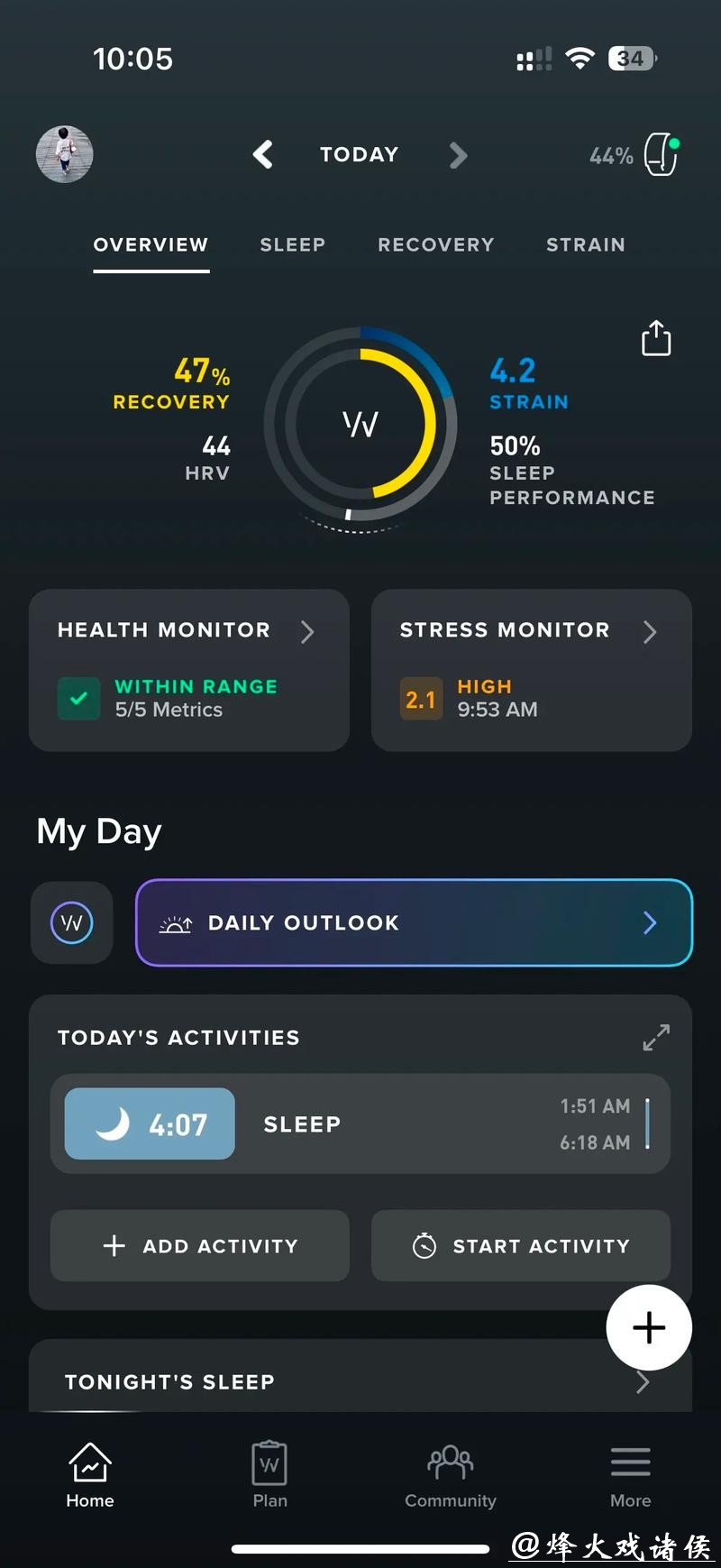Tap Start Activity
The image size is (721, 1568).
[520, 1245]
